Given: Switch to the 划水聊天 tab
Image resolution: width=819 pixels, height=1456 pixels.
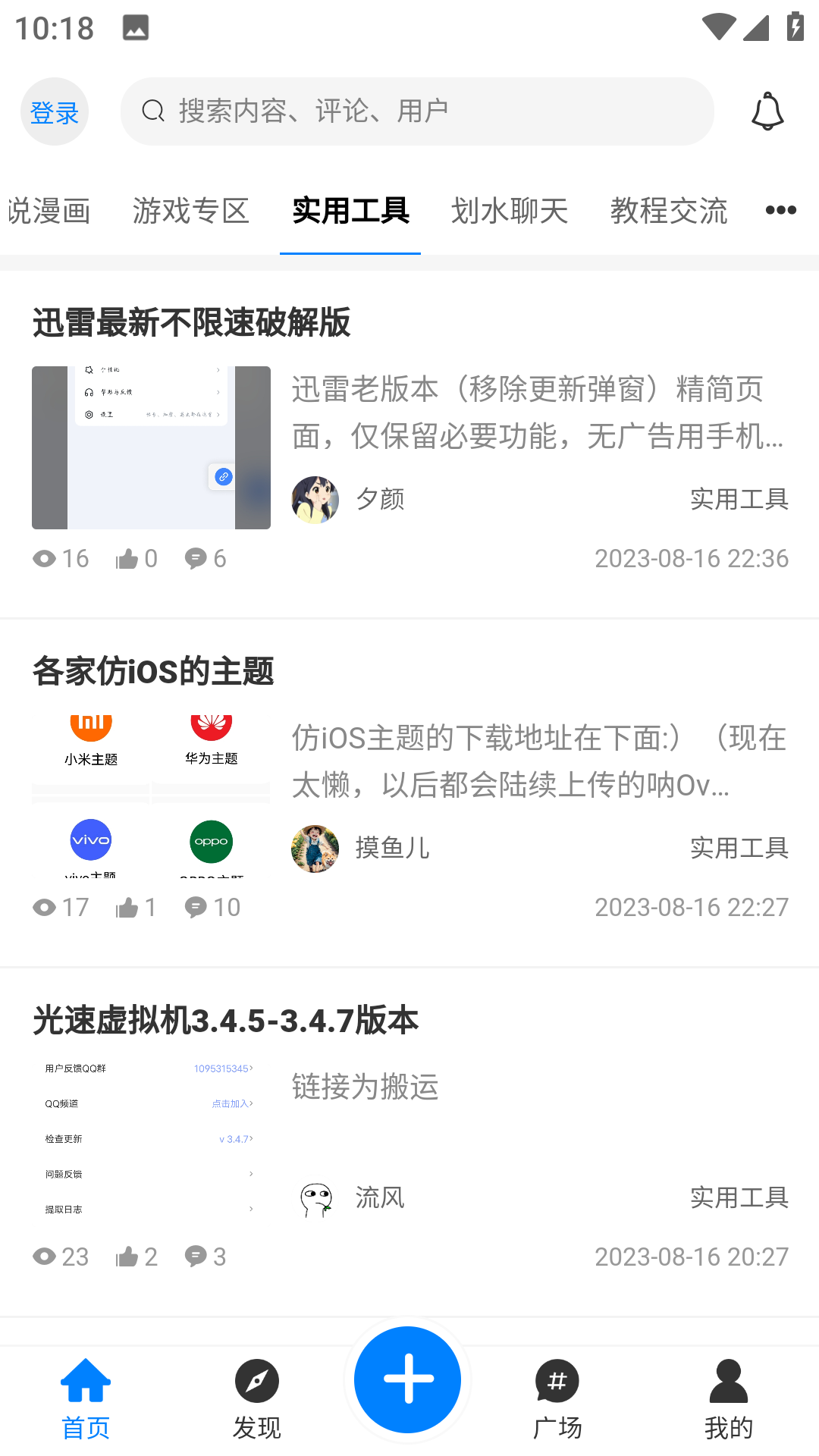Looking at the screenshot, I should click(x=510, y=210).
